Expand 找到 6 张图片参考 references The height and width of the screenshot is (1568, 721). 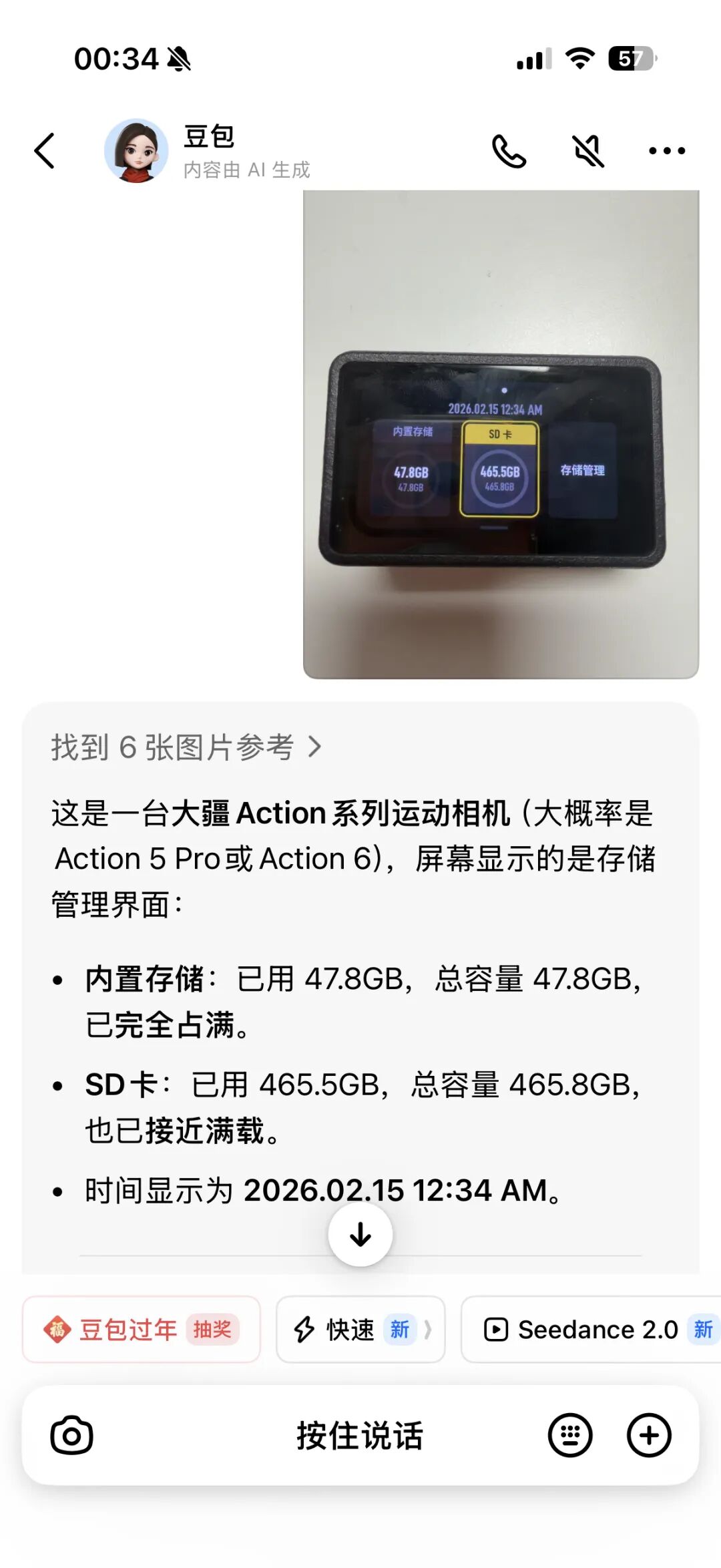point(187,747)
